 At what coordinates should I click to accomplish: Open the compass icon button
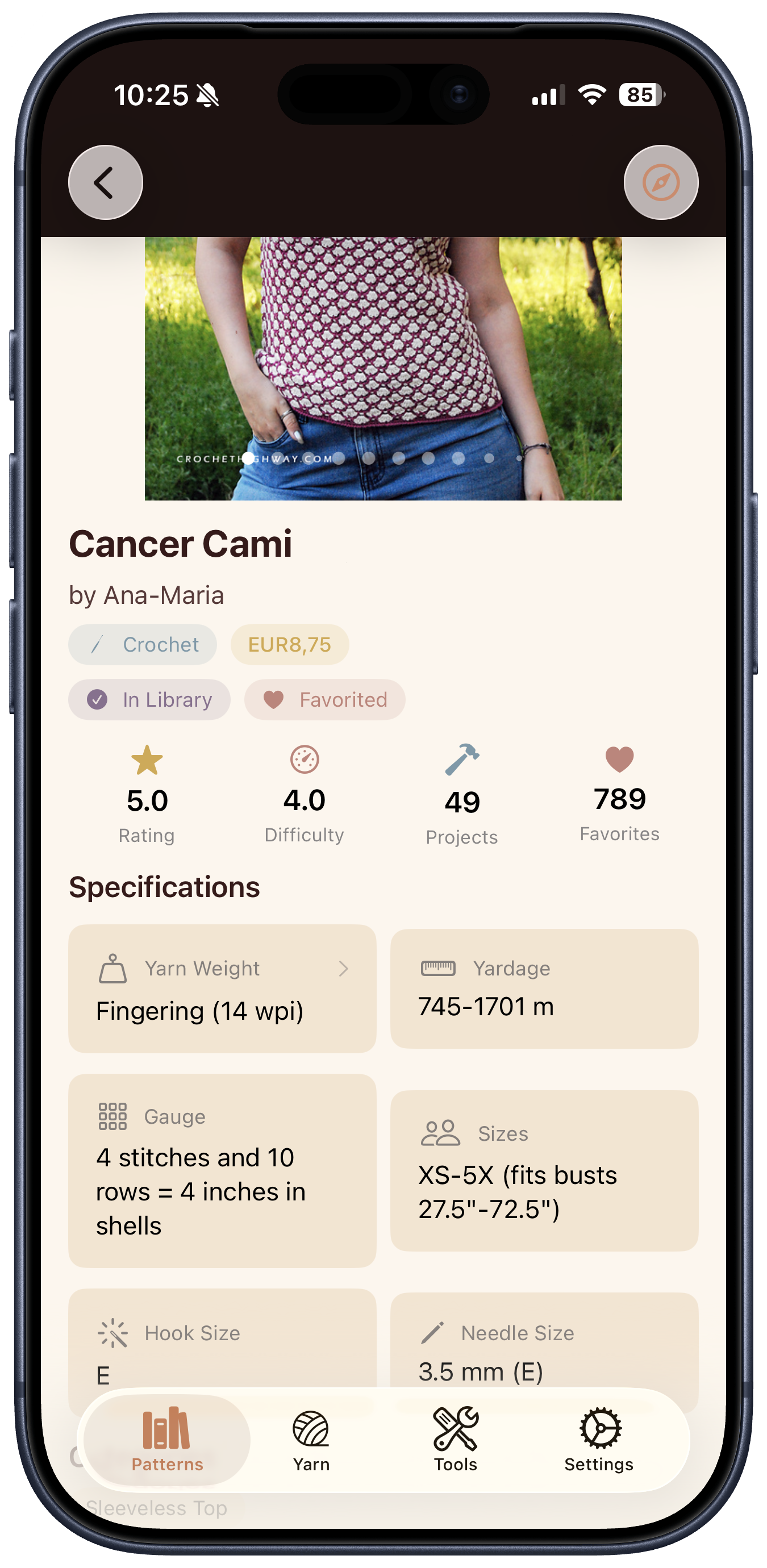[x=661, y=182]
